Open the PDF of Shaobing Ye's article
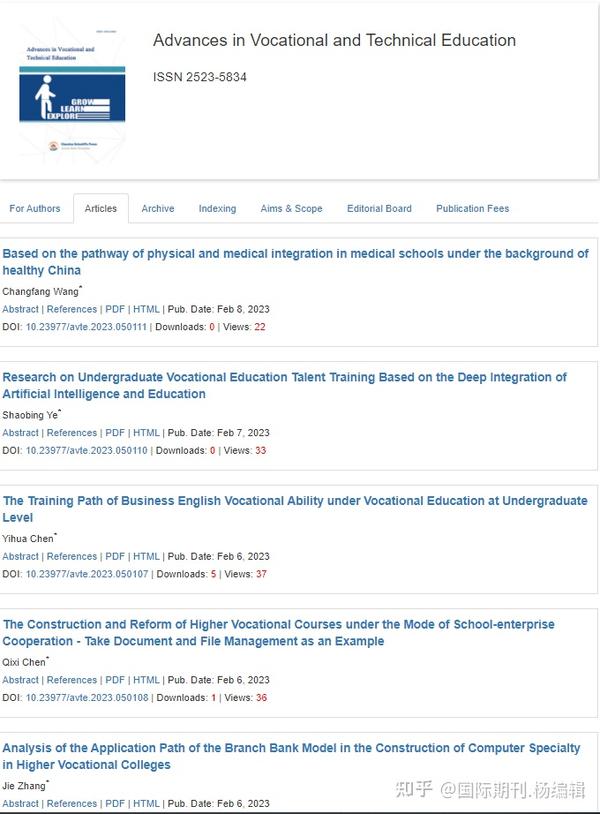 click(x=115, y=433)
